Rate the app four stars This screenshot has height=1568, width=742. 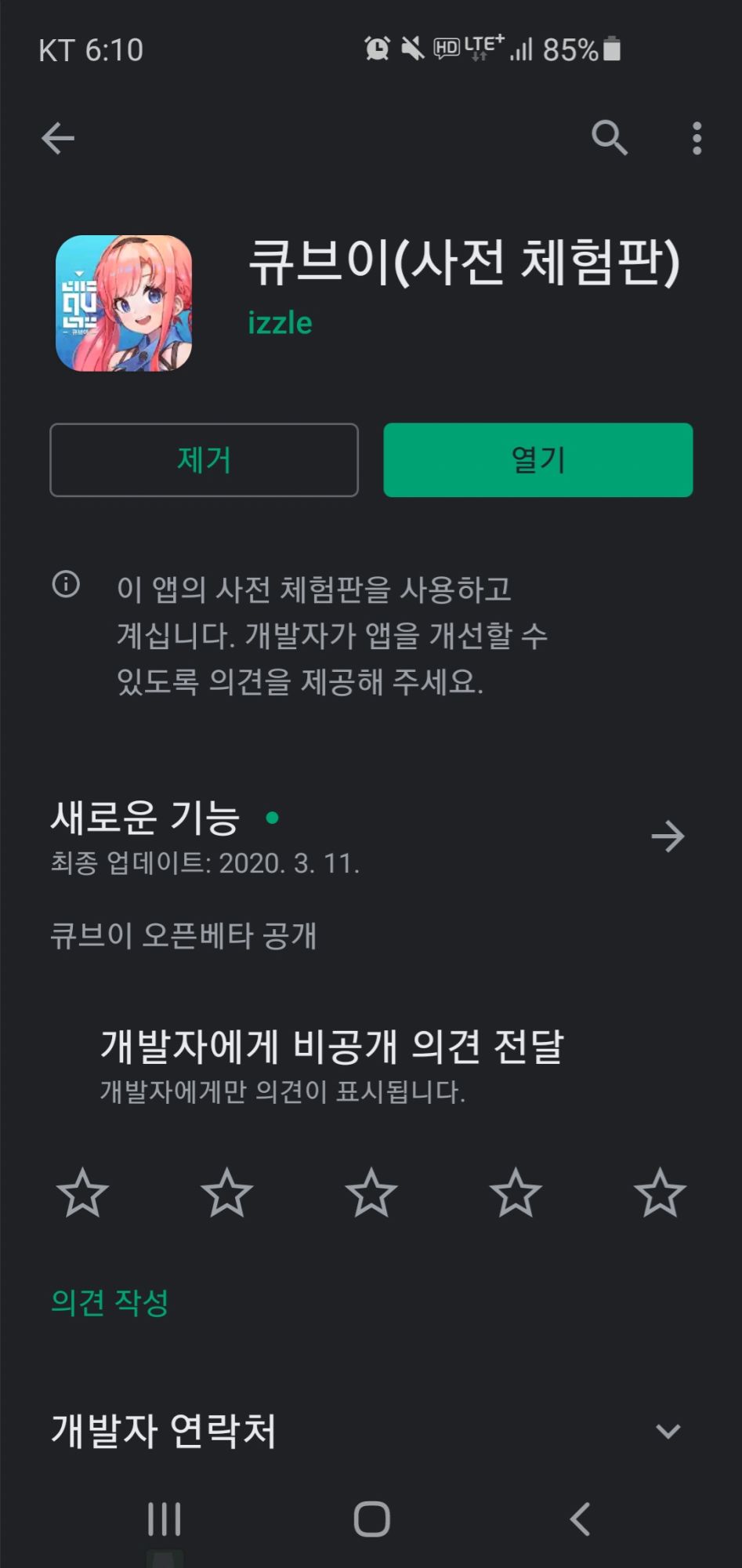pyautogui.click(x=516, y=1193)
